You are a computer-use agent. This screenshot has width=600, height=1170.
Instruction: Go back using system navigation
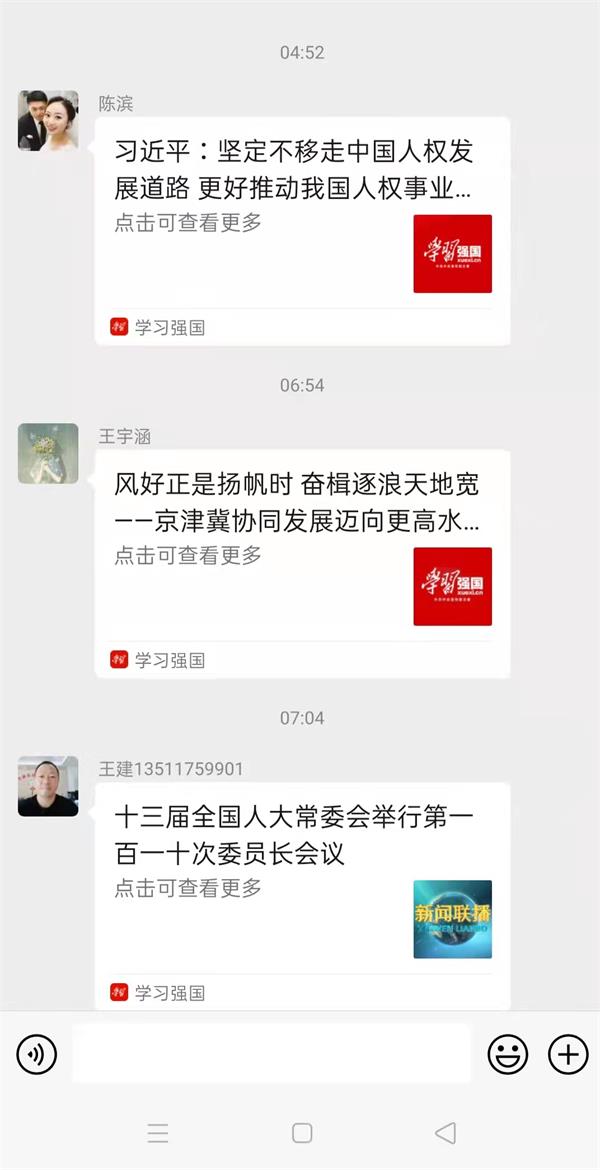[x=446, y=1133]
